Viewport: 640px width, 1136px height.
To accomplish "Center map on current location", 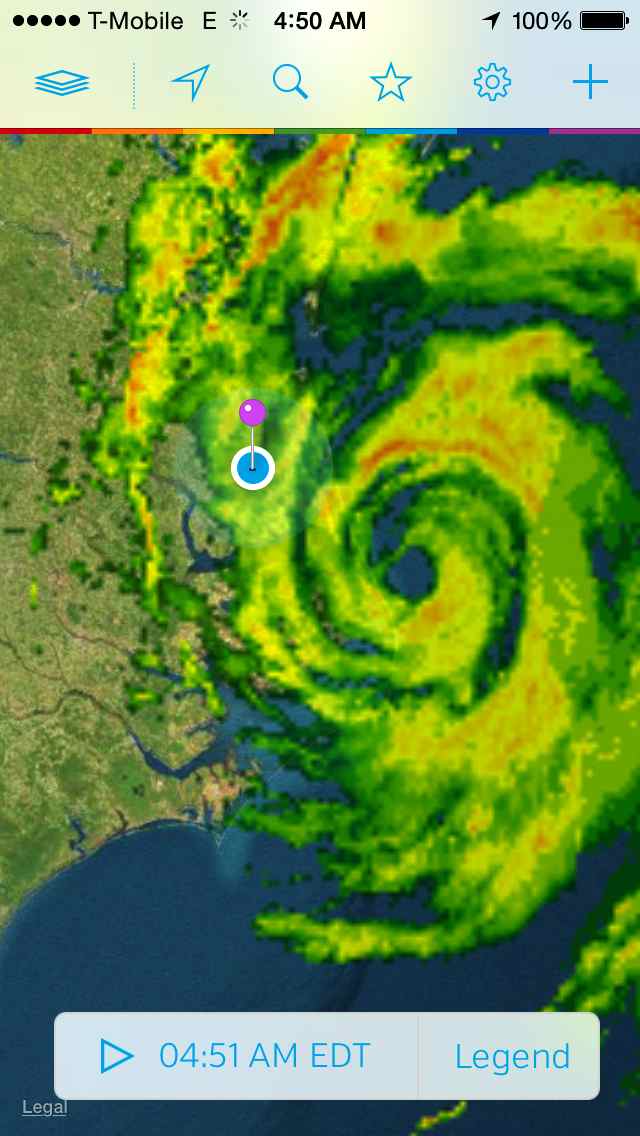I will click(190, 83).
